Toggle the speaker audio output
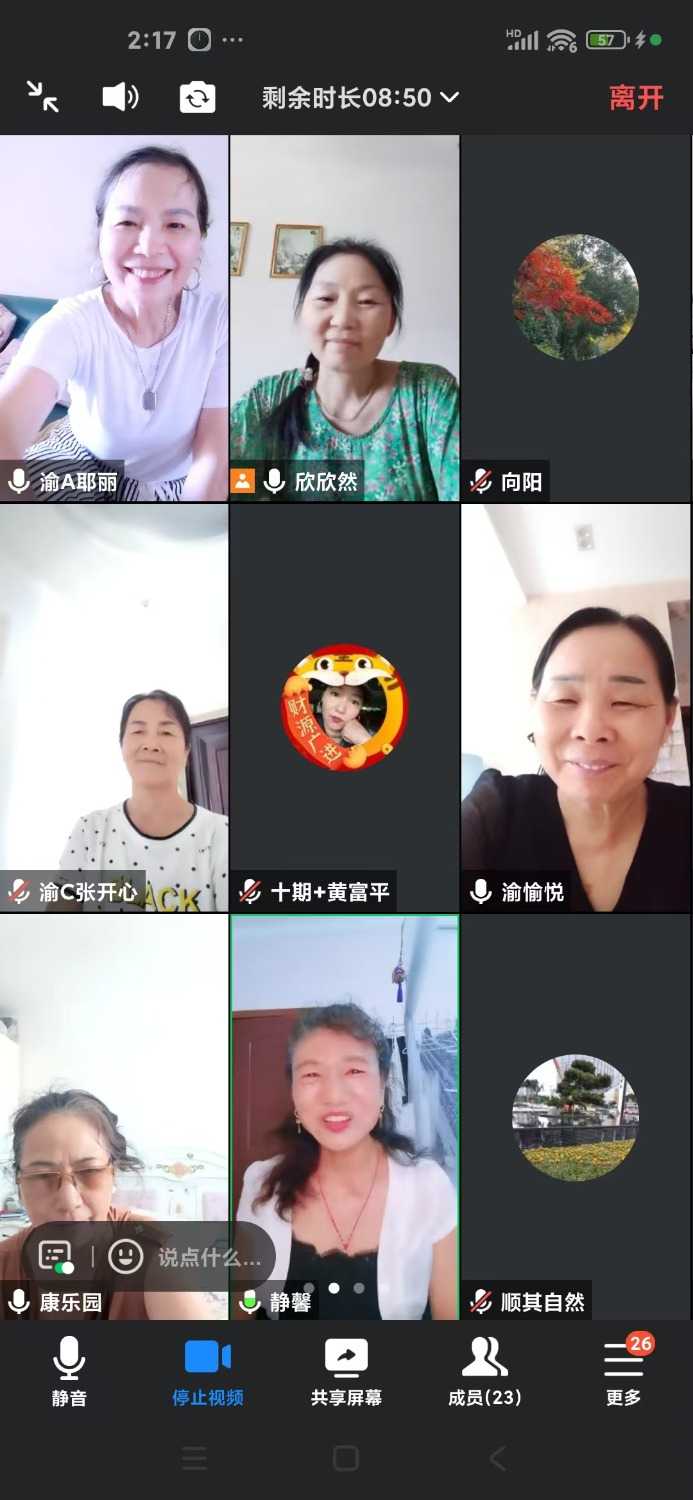This screenshot has height=1500, width=693. coord(120,97)
